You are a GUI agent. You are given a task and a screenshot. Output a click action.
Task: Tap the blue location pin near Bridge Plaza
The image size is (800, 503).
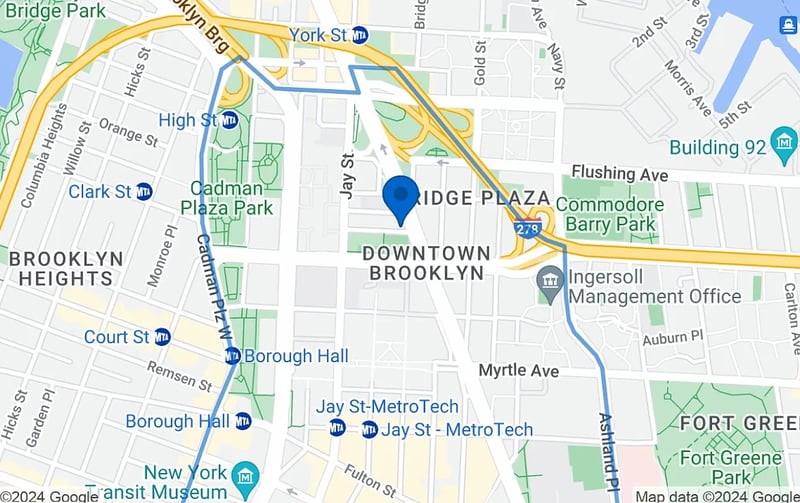(400, 196)
